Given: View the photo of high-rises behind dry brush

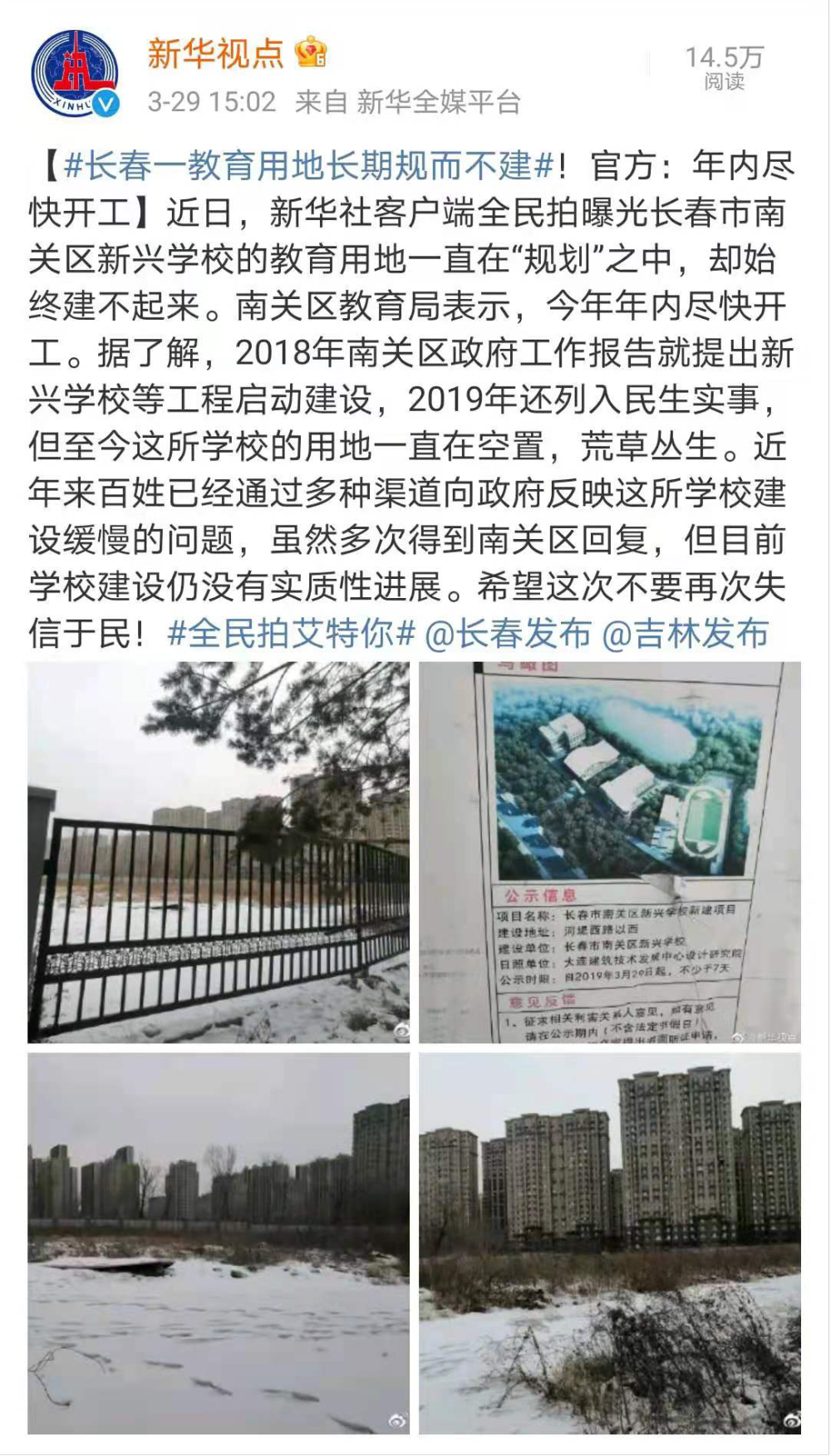Looking at the screenshot, I should [609, 1243].
